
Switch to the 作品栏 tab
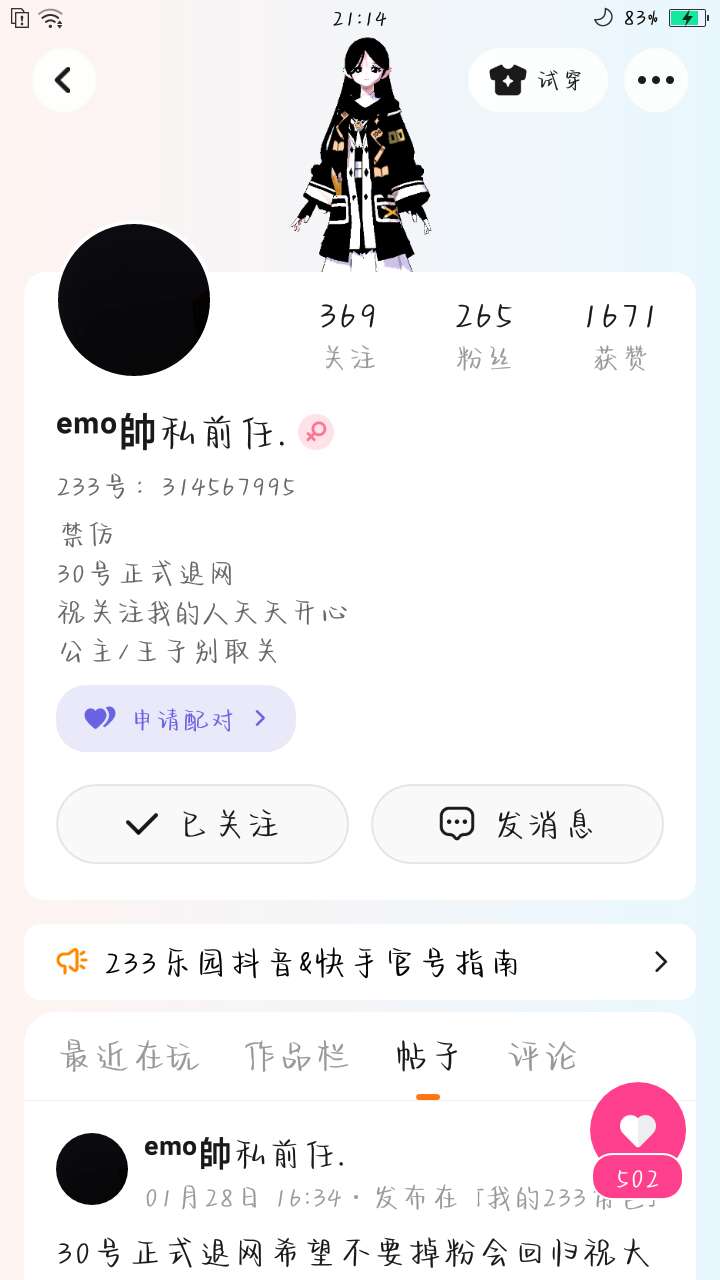pyautogui.click(x=296, y=1056)
